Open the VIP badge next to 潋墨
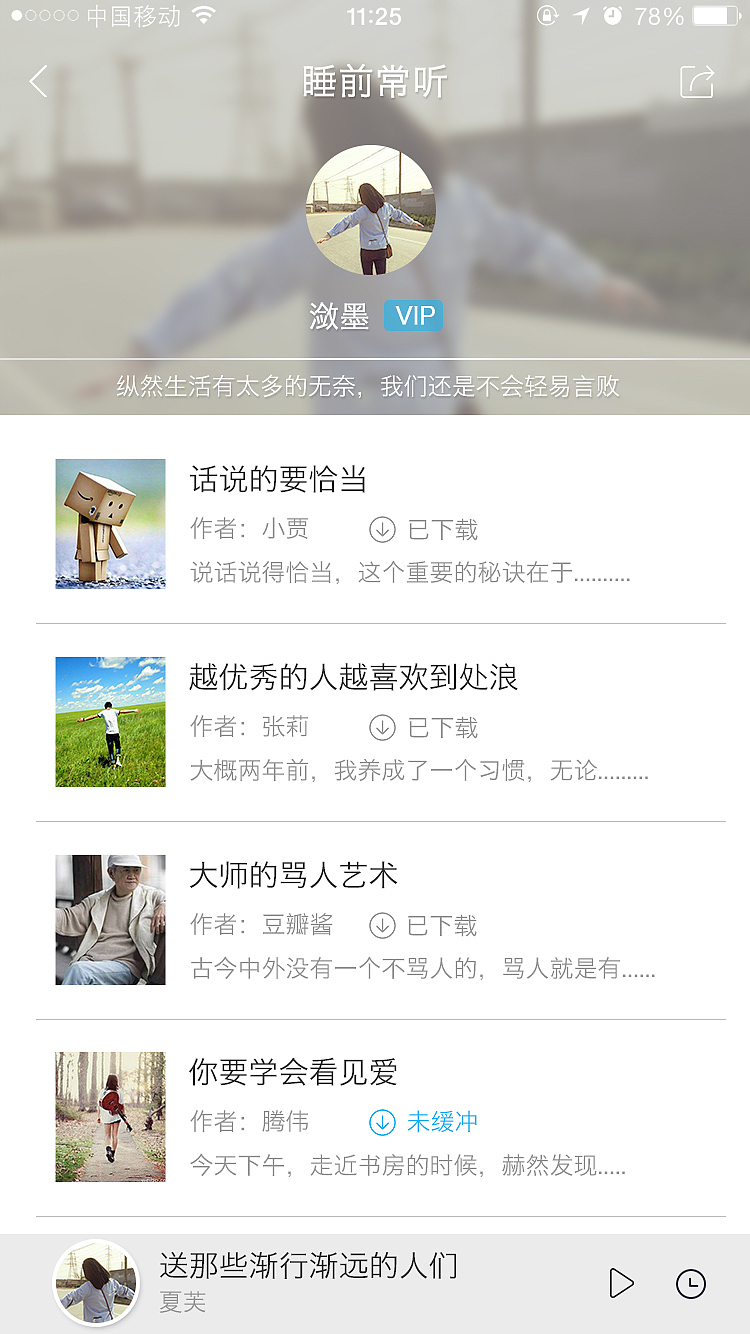This screenshot has width=750, height=1334. (x=413, y=315)
